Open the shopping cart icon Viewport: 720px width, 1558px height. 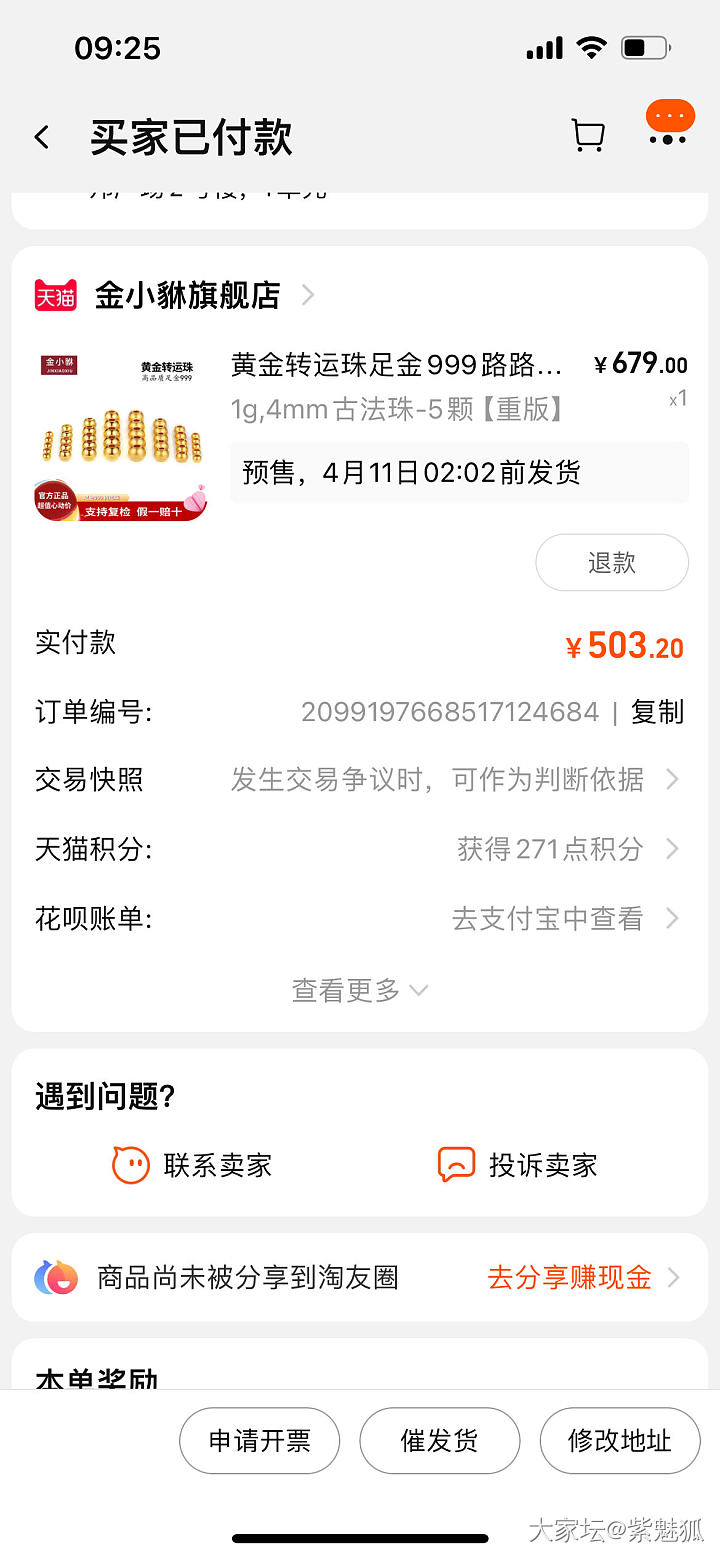tap(587, 136)
